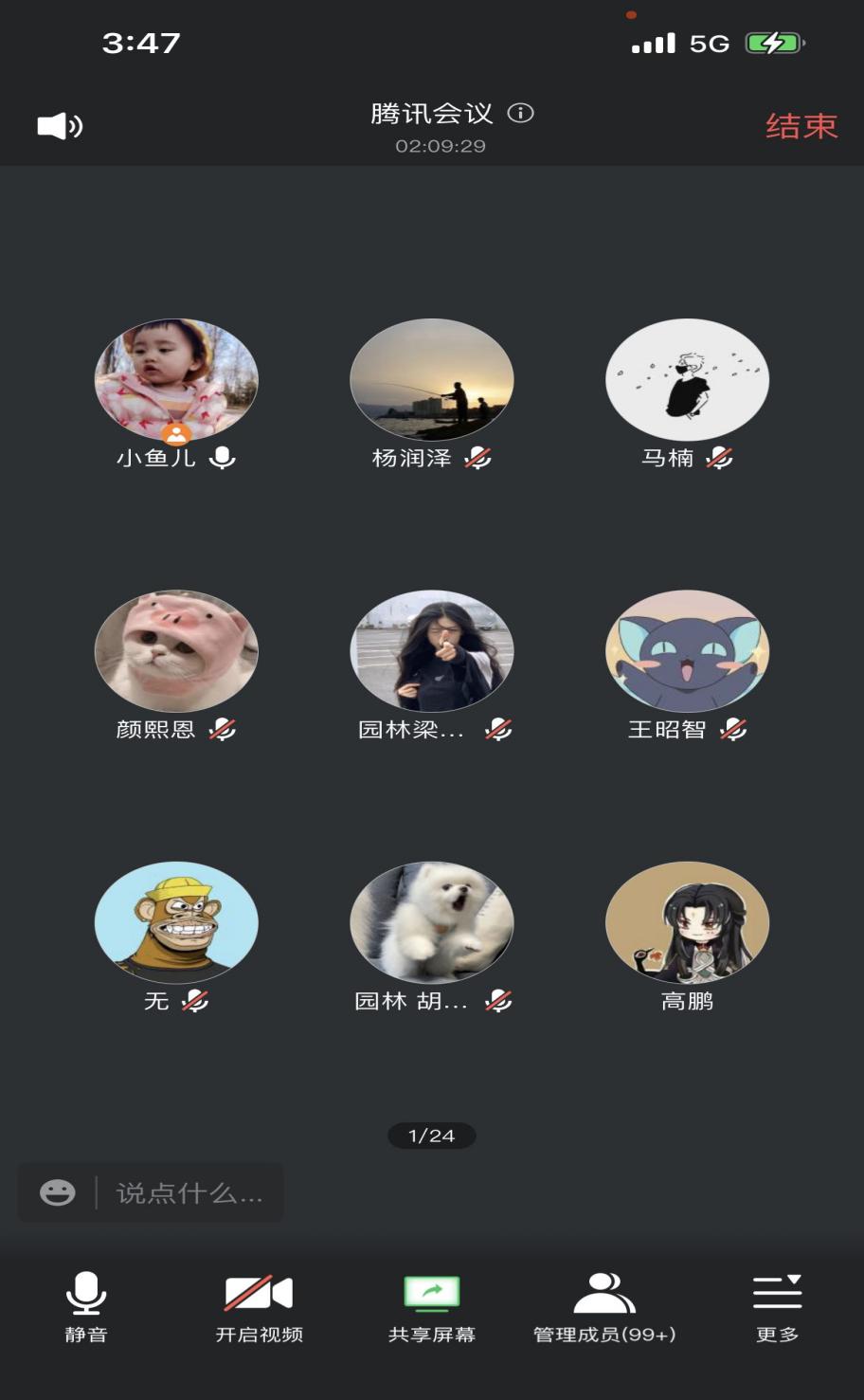Start 共享屏幕 screen sharing

click(431, 1306)
